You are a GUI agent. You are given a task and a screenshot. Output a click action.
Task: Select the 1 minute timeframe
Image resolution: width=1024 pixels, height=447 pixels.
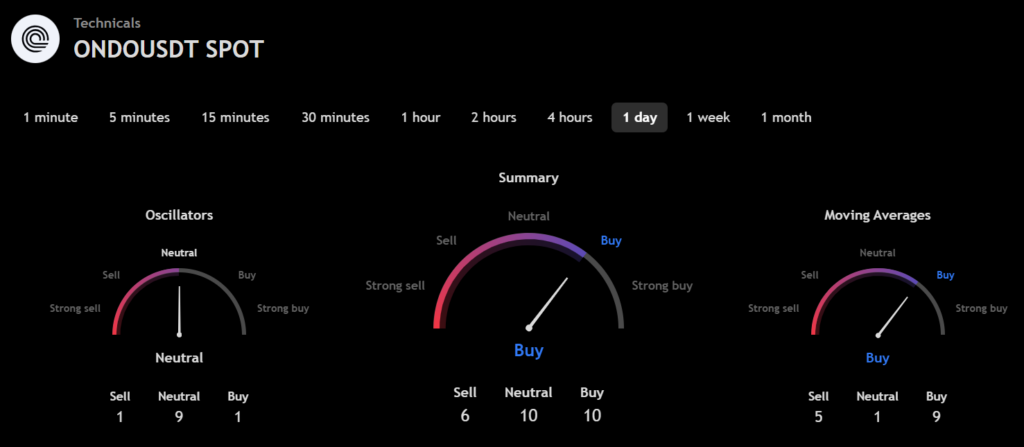[50, 117]
